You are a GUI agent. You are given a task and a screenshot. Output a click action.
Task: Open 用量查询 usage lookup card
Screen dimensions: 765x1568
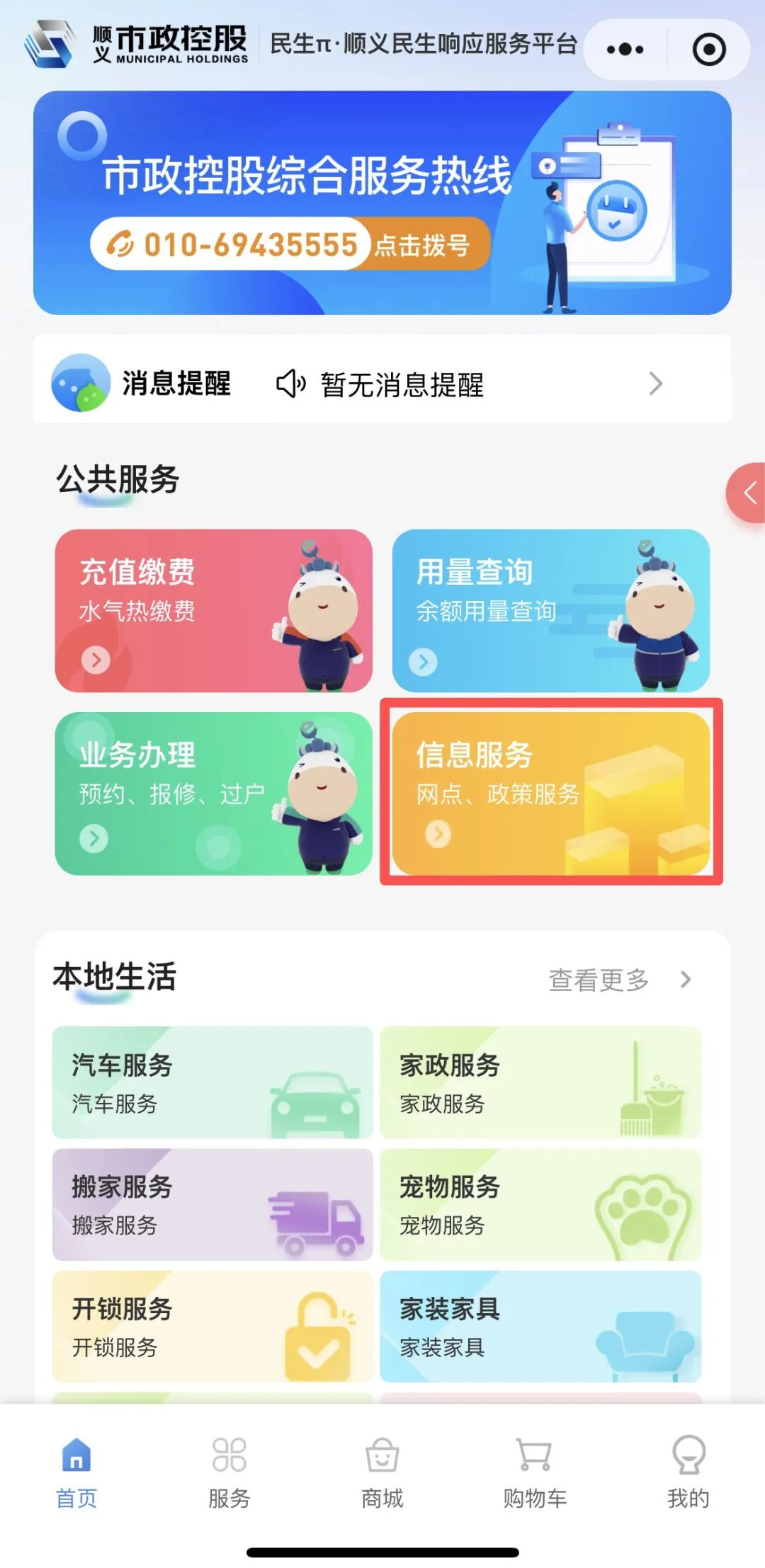click(x=550, y=610)
